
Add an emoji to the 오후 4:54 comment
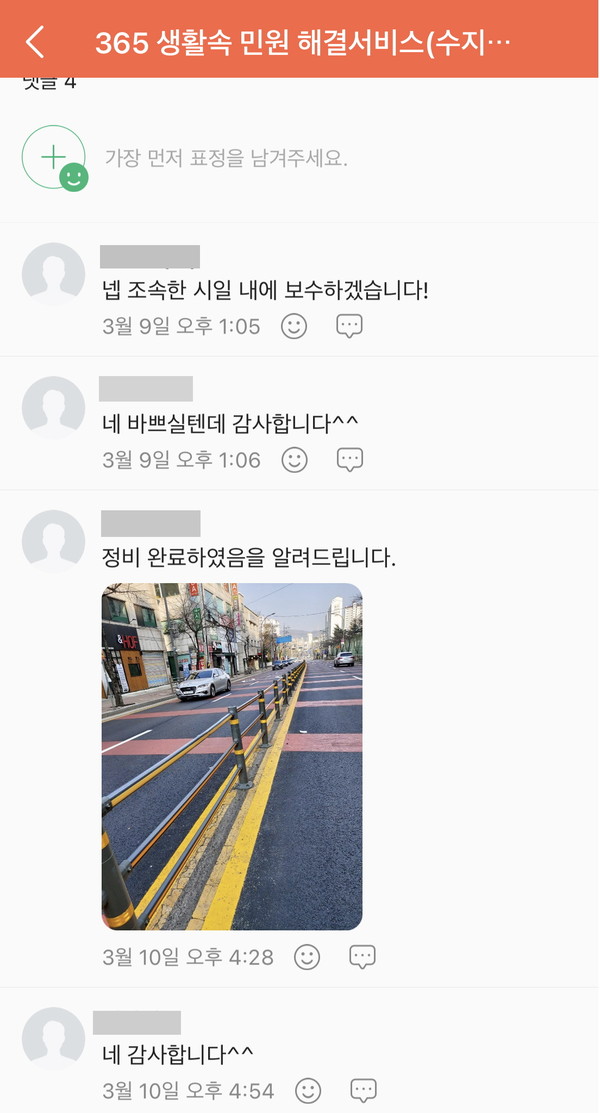(x=308, y=1090)
